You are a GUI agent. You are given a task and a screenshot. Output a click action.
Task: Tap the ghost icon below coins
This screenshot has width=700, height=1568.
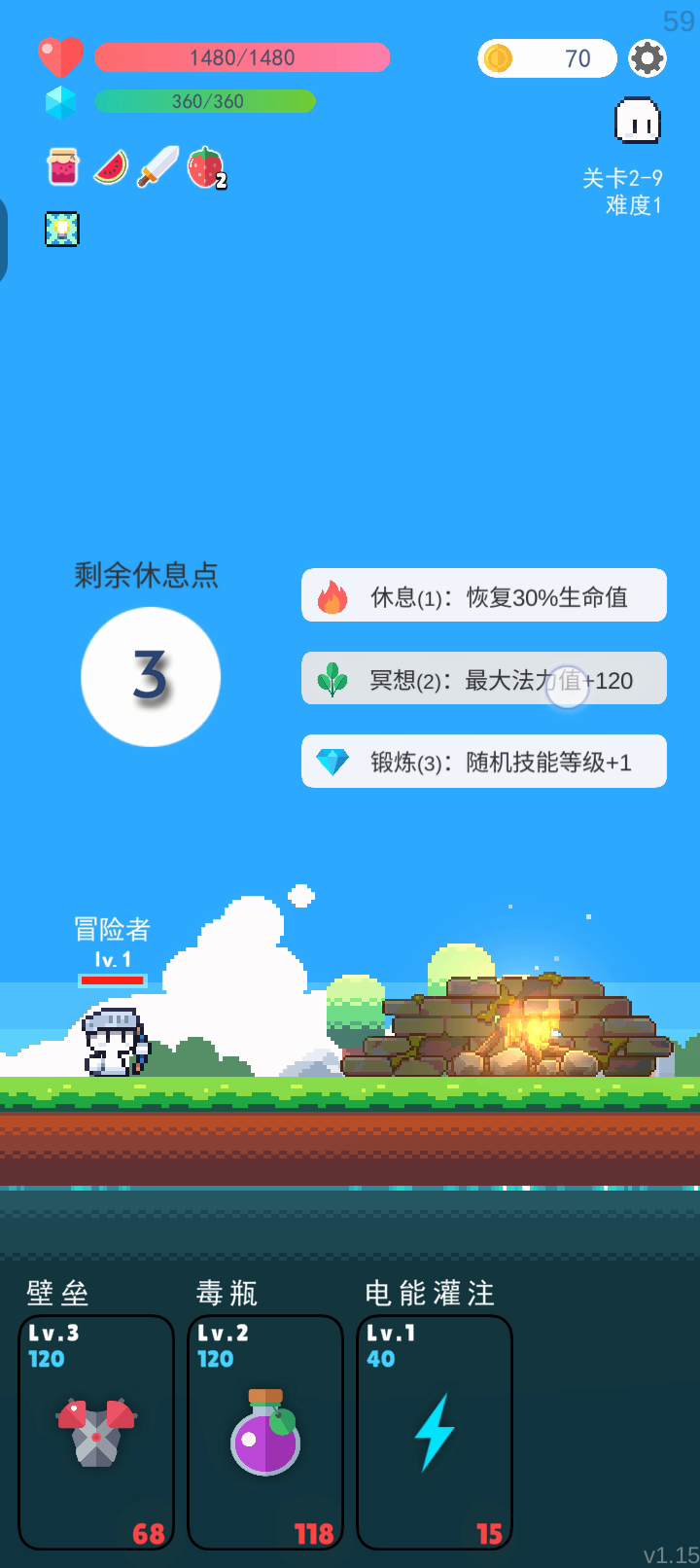638,122
